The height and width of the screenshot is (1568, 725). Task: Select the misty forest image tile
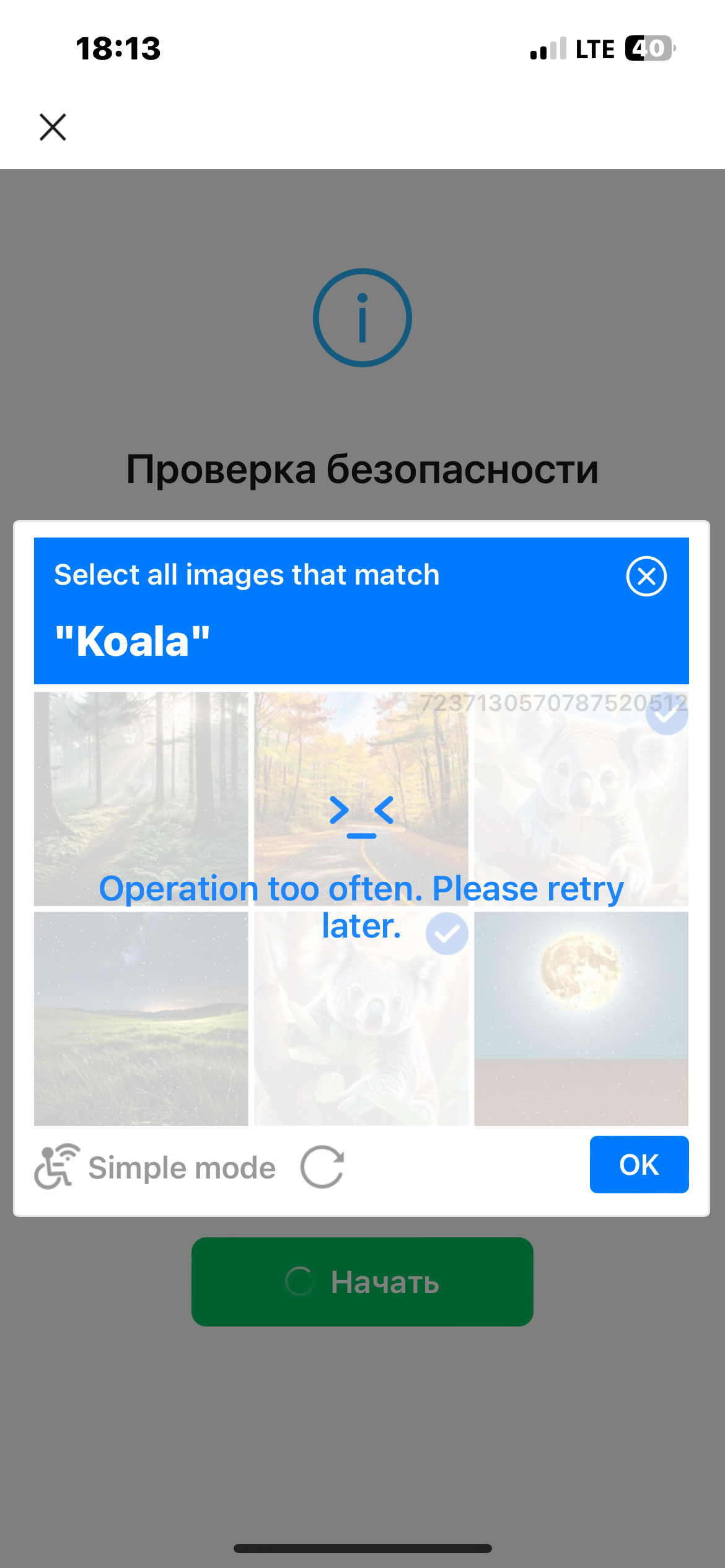click(141, 799)
